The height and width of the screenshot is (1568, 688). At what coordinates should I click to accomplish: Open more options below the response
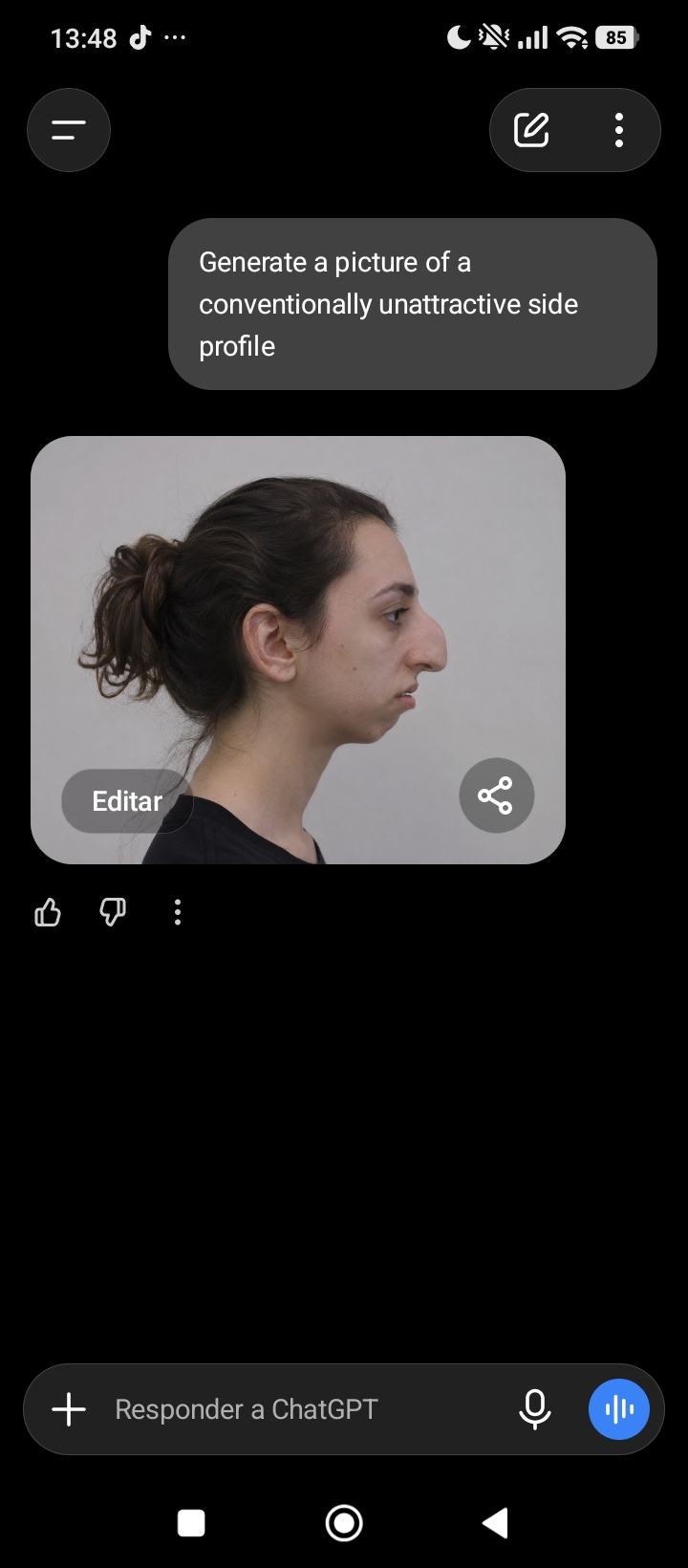point(178,913)
